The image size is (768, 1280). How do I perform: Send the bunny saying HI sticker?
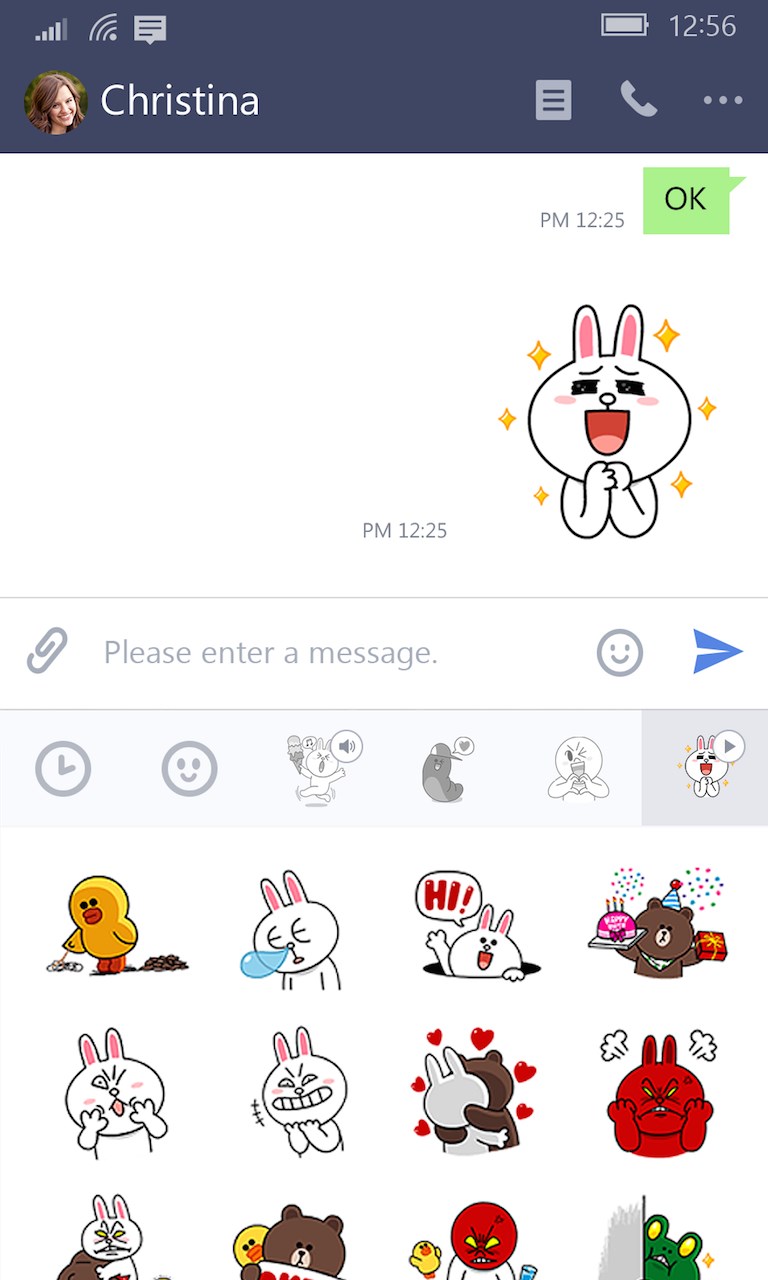(x=476, y=925)
